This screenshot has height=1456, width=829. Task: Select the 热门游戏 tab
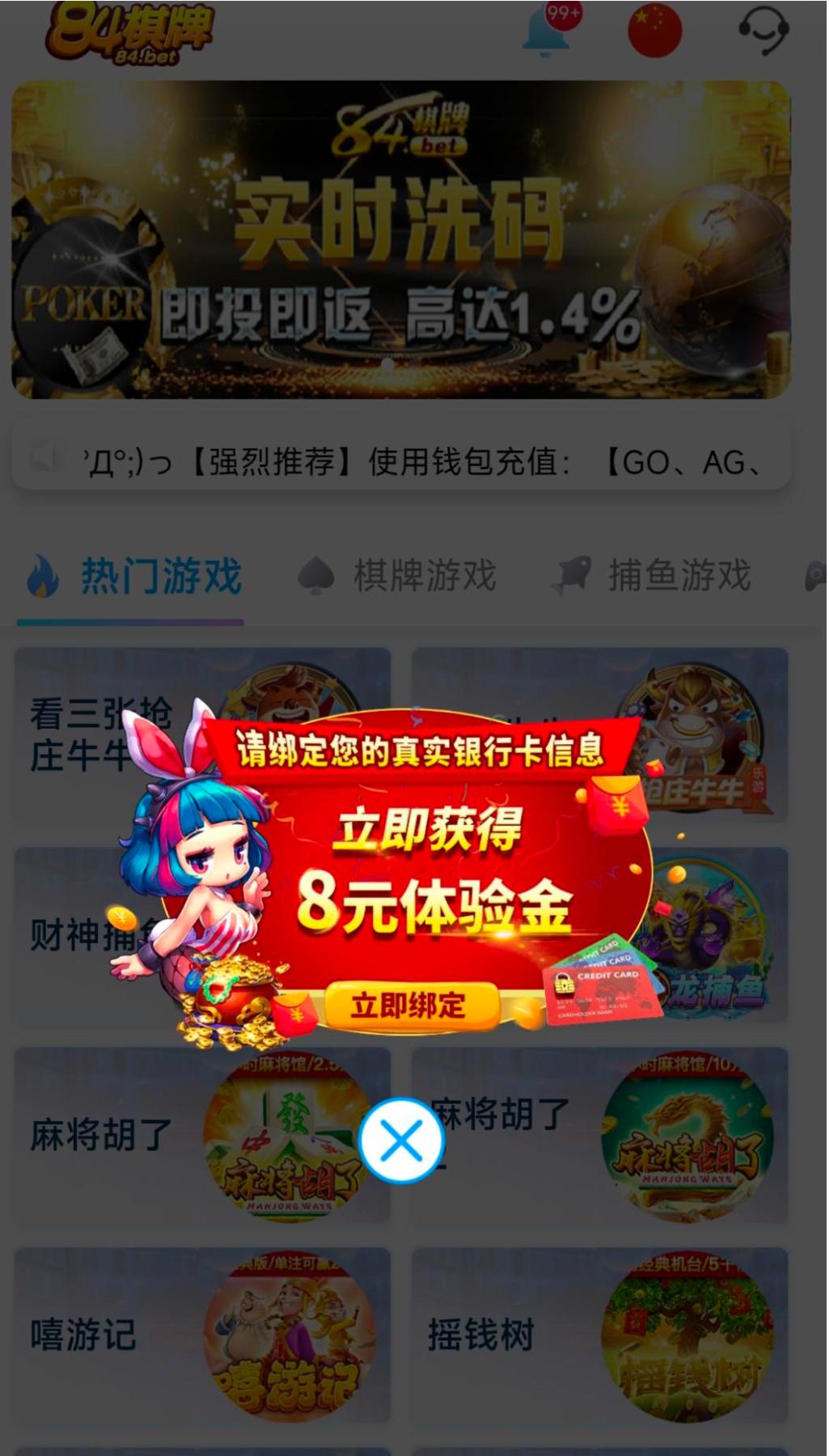tap(135, 576)
